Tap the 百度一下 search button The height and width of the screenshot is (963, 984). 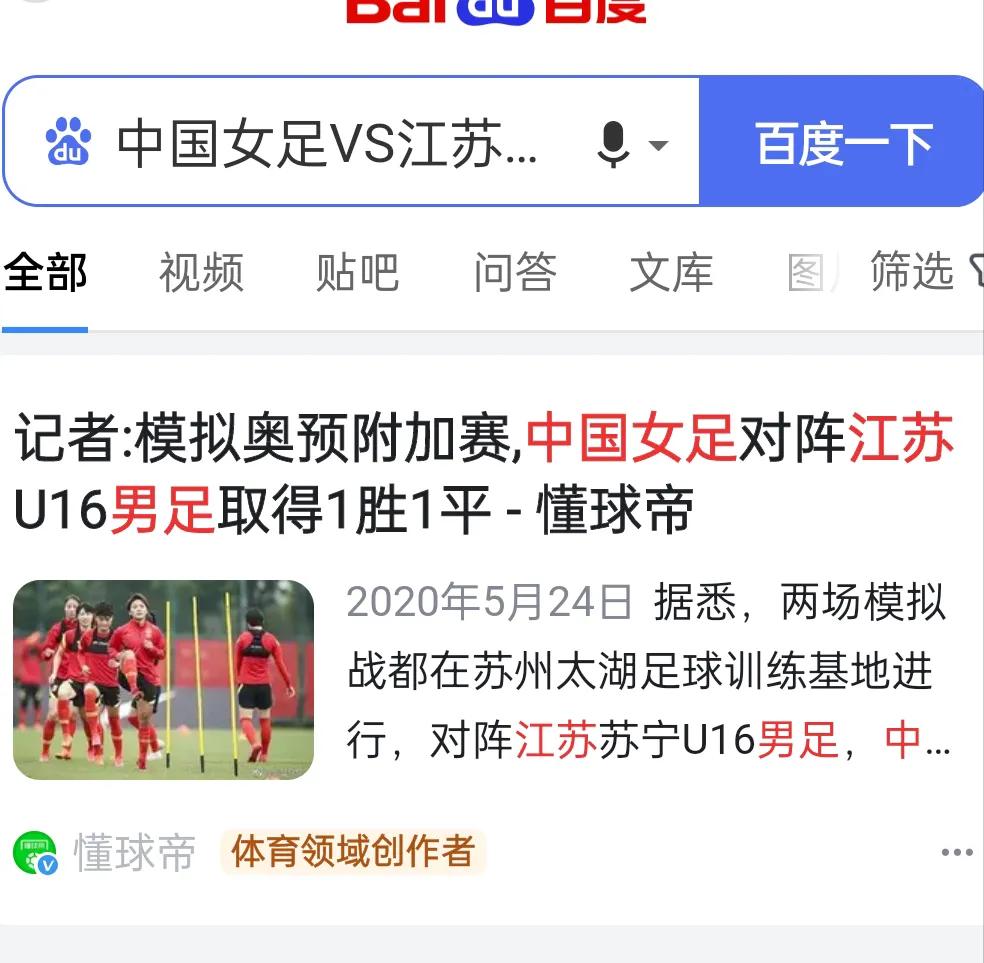click(x=842, y=143)
